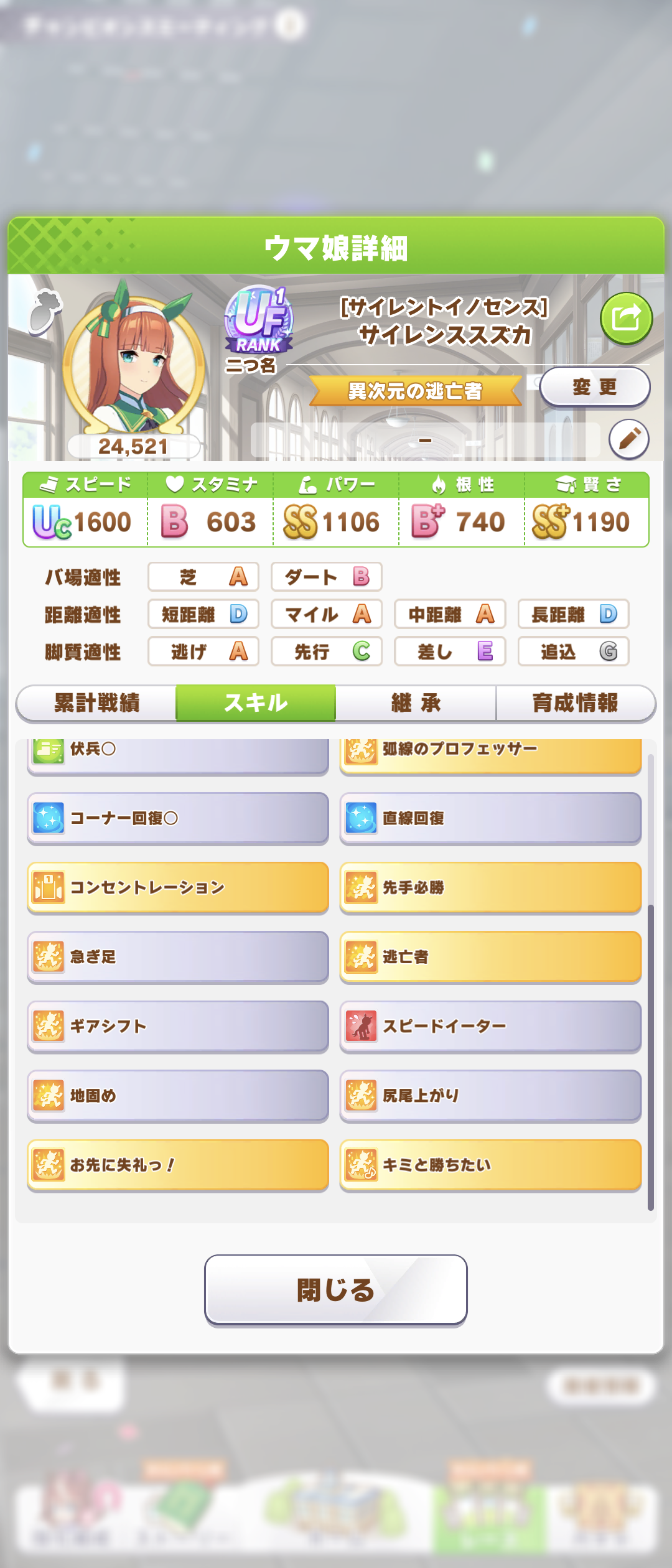
Task: Open the コンセントレーション skill
Action: click(x=178, y=887)
